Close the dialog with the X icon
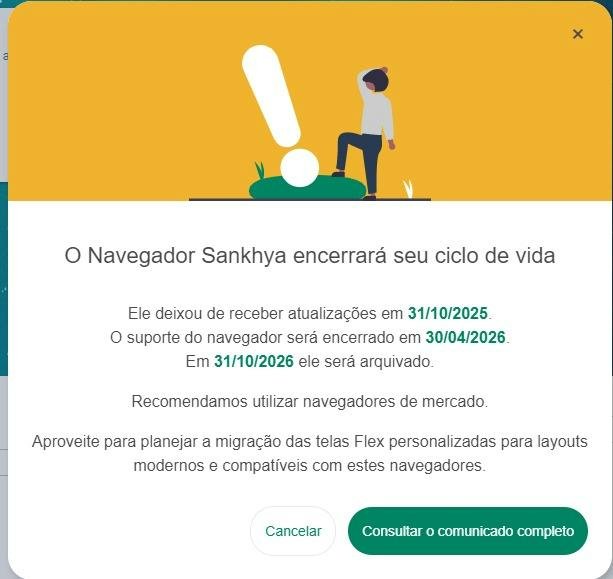Screen dimensions: 613x579 point(577,34)
